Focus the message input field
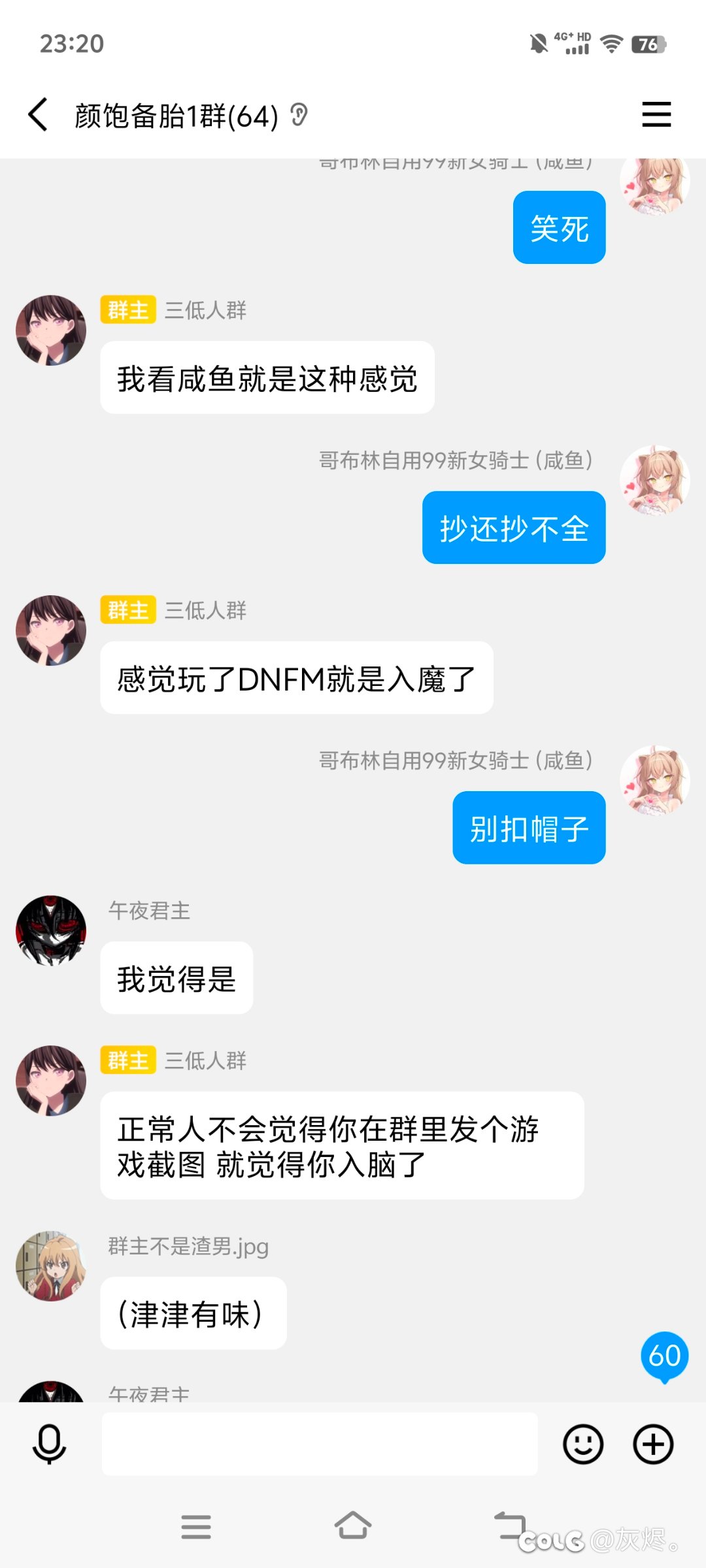The width and height of the screenshot is (706, 1568). (320, 1444)
